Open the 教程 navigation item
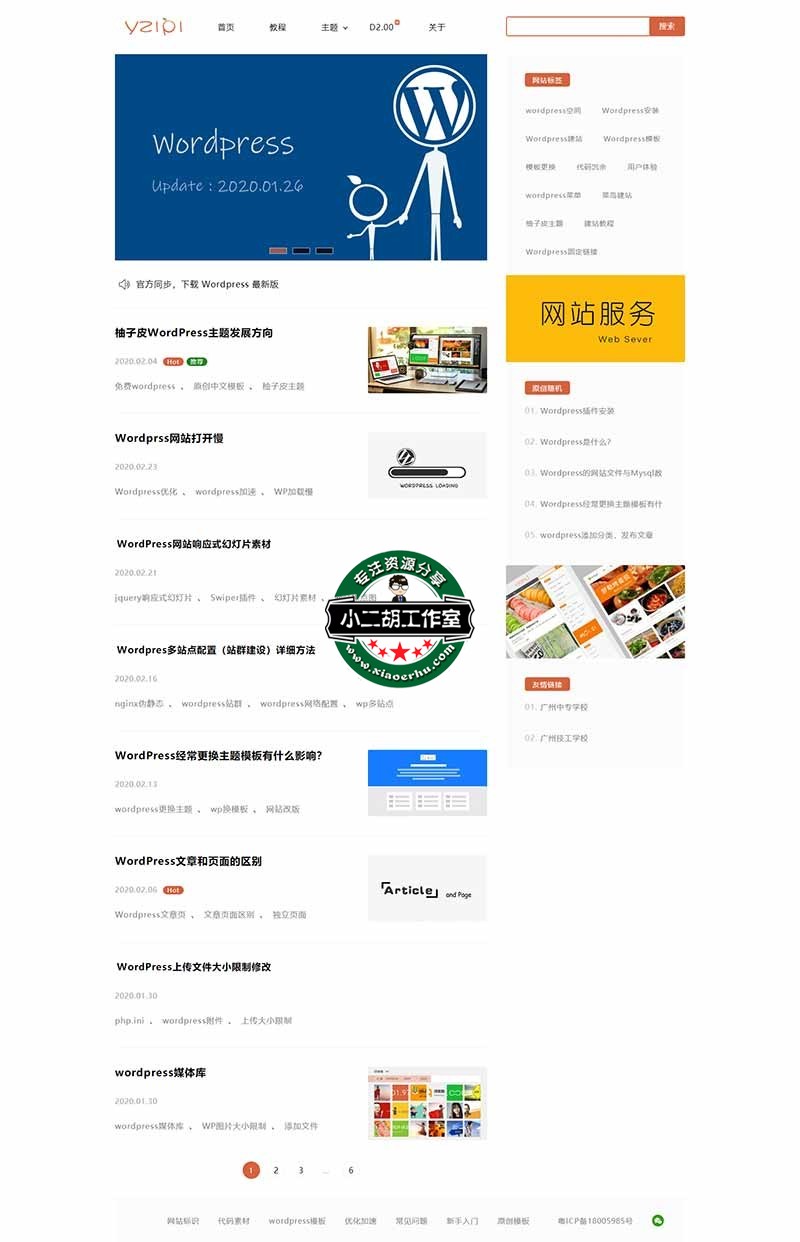 pos(278,28)
